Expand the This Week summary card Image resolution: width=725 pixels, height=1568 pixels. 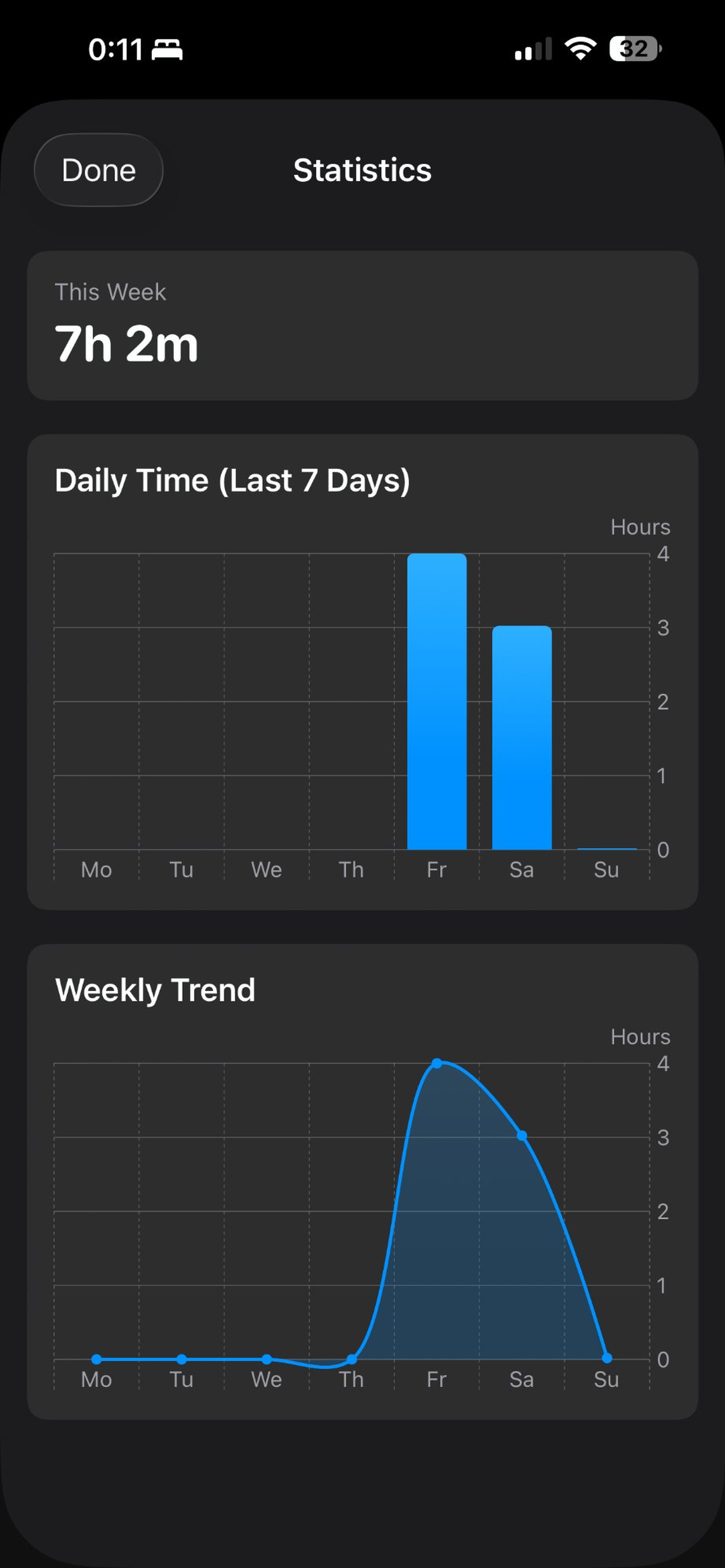tap(363, 325)
